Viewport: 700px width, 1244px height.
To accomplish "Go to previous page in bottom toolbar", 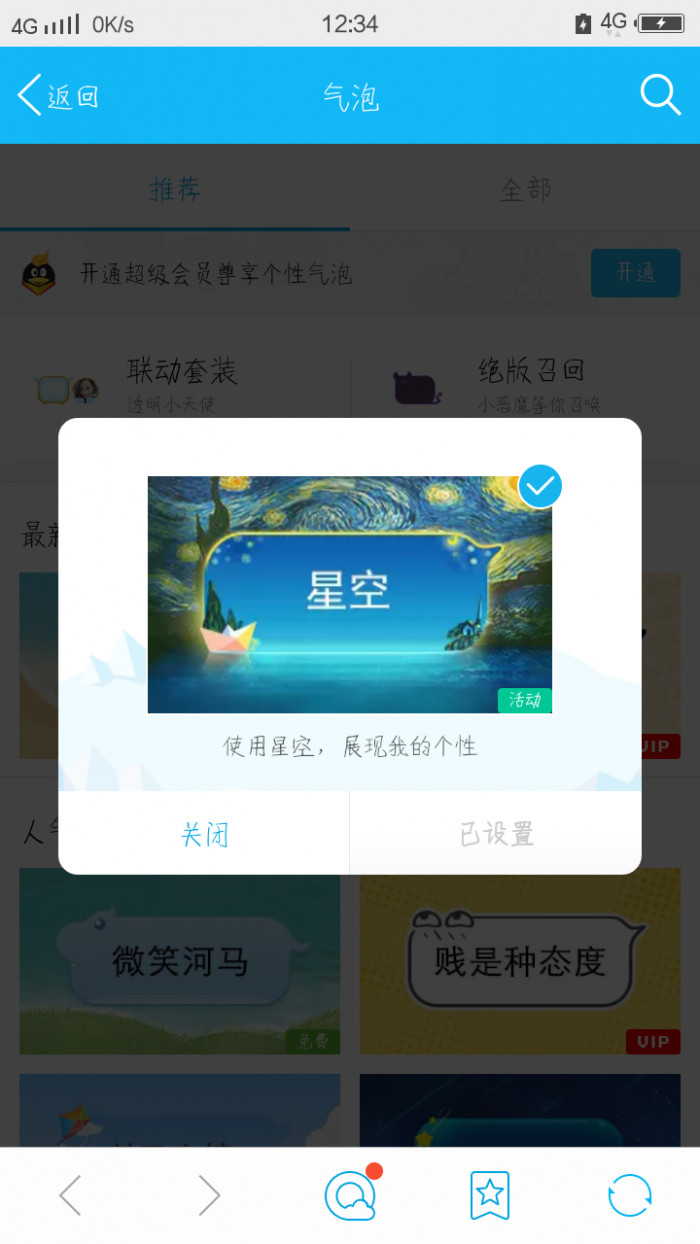I will (x=70, y=1195).
